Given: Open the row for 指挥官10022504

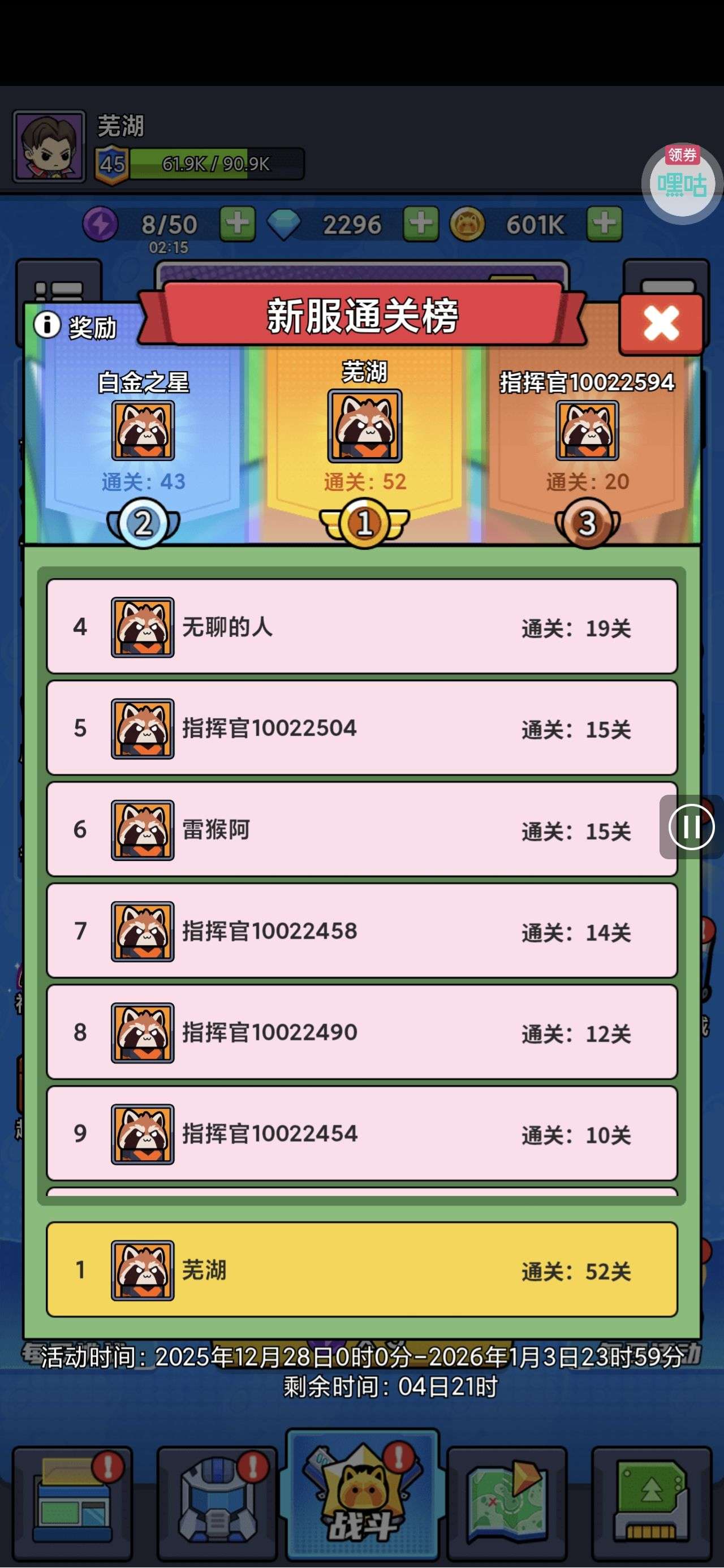Looking at the screenshot, I should pos(361,728).
